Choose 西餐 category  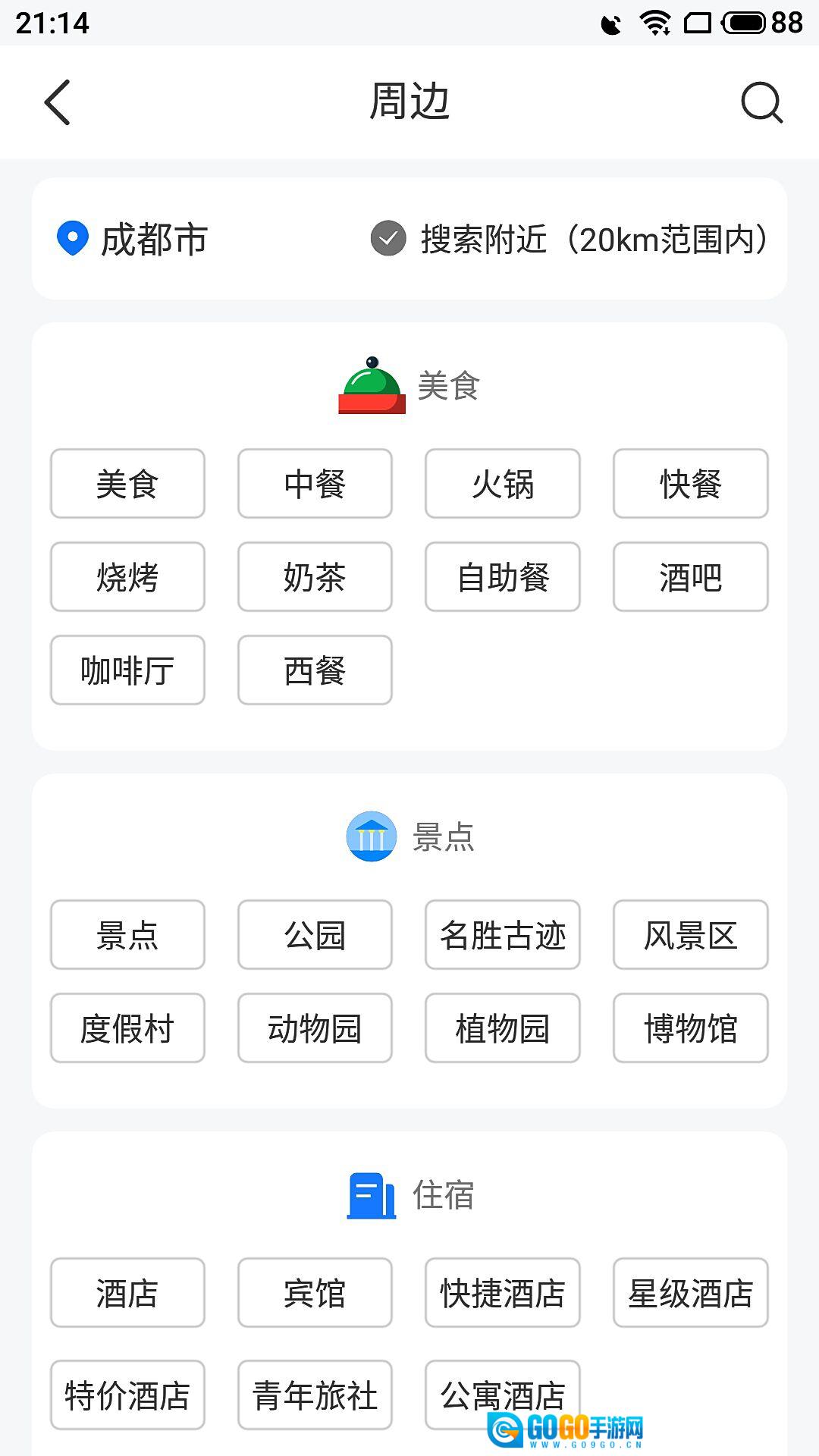tap(315, 670)
